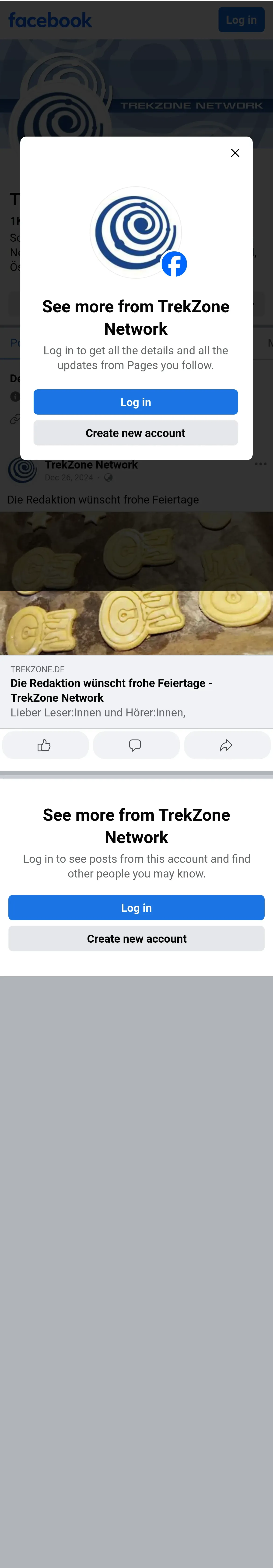Like the frohe Feiertage post
Image resolution: width=273 pixels, height=1568 pixels.
[45, 745]
